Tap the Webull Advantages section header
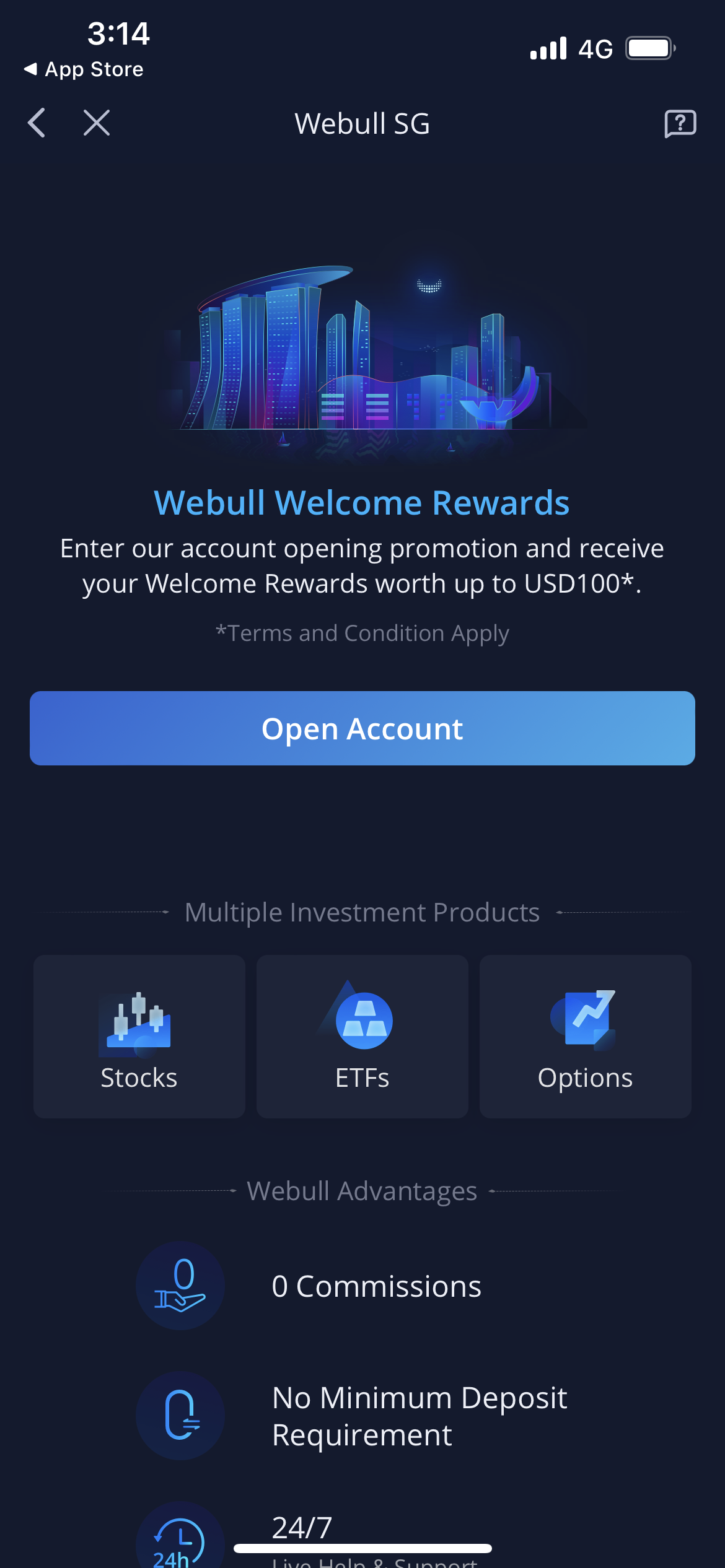 click(362, 1190)
